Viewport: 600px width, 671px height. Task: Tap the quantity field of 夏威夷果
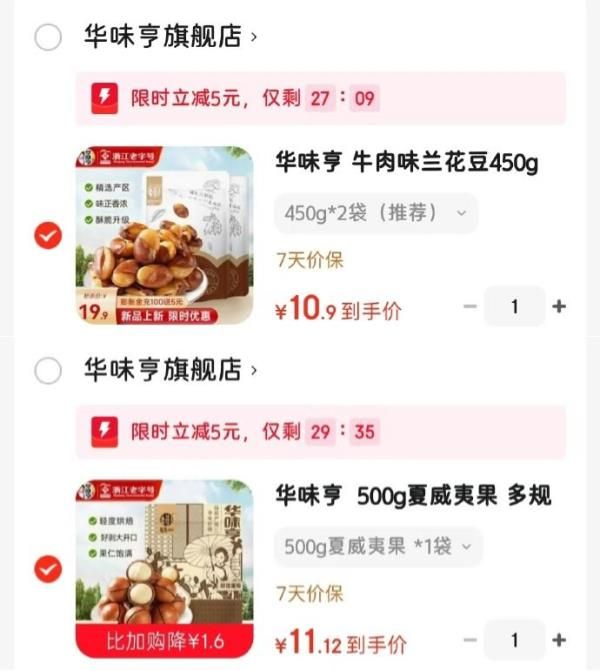(x=515, y=640)
